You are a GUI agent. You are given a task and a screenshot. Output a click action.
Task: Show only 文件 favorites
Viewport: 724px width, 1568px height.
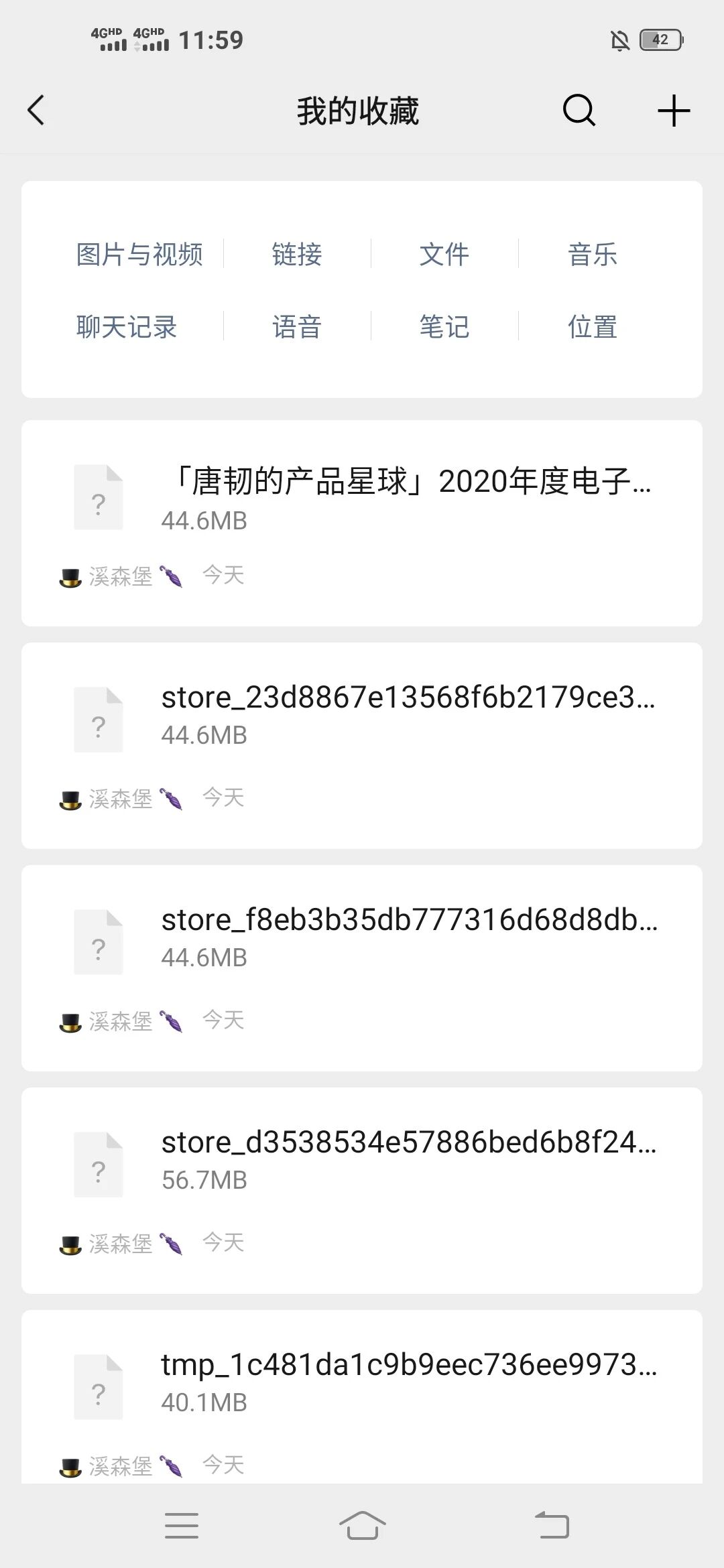[444, 255]
